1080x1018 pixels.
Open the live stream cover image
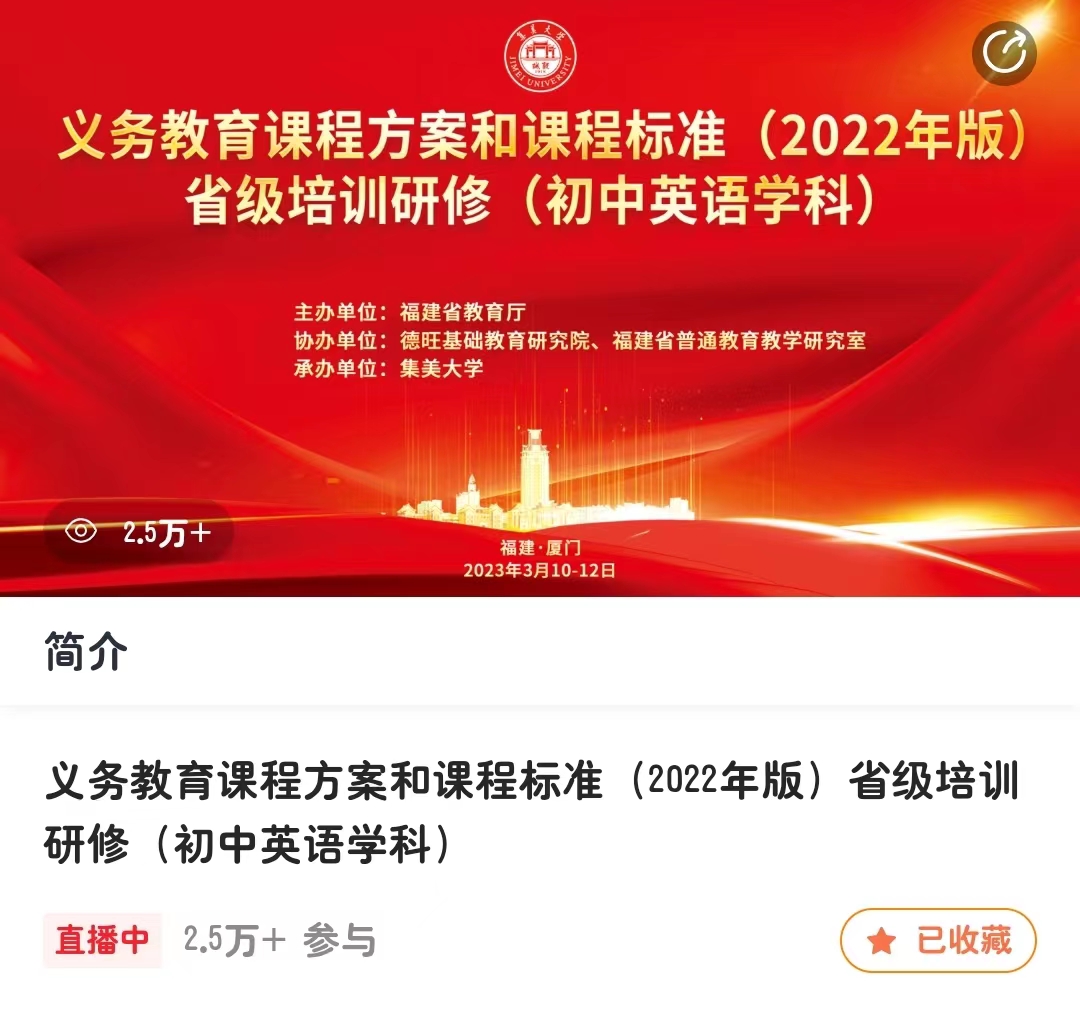tap(540, 300)
